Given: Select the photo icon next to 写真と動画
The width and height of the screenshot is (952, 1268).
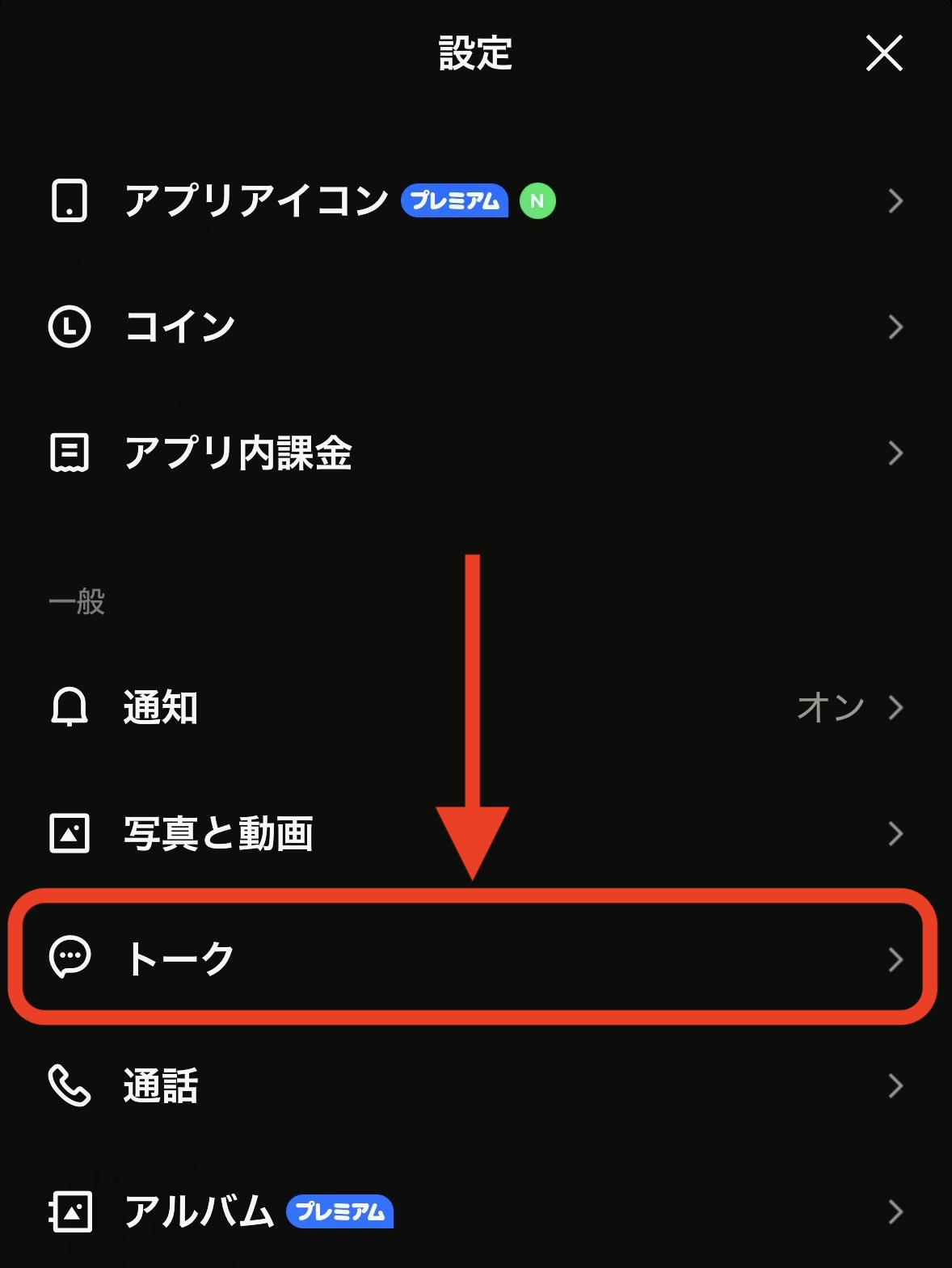Looking at the screenshot, I should (x=70, y=833).
